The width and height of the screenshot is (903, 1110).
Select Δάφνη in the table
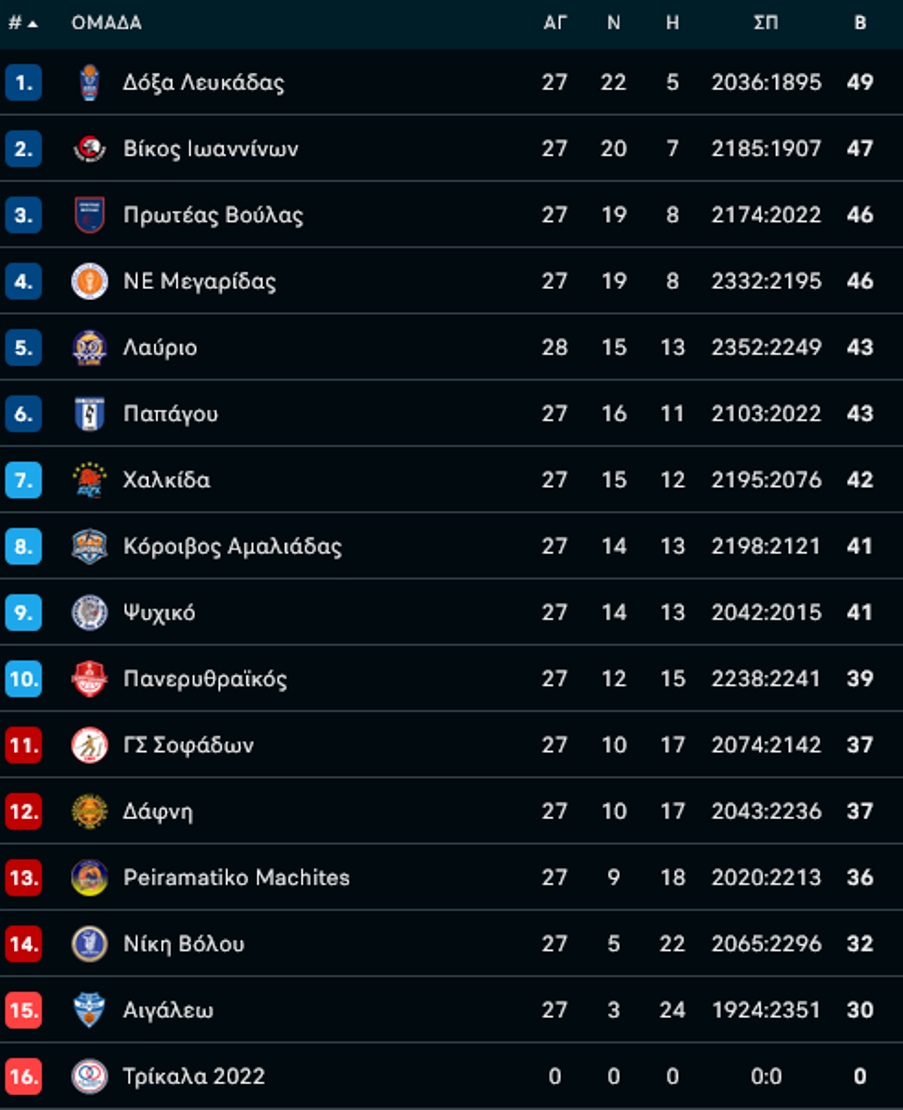pos(158,811)
